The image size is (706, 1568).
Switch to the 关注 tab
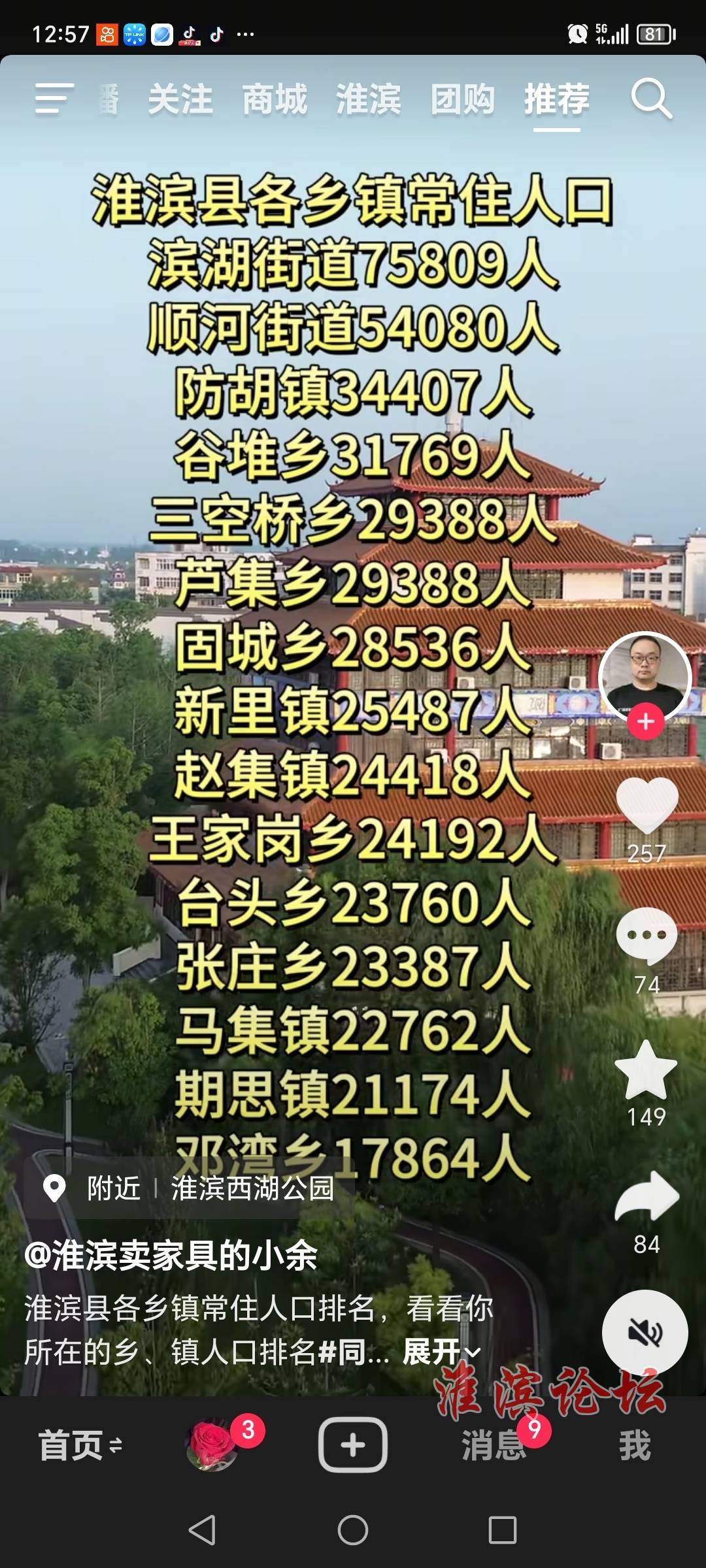tap(180, 100)
